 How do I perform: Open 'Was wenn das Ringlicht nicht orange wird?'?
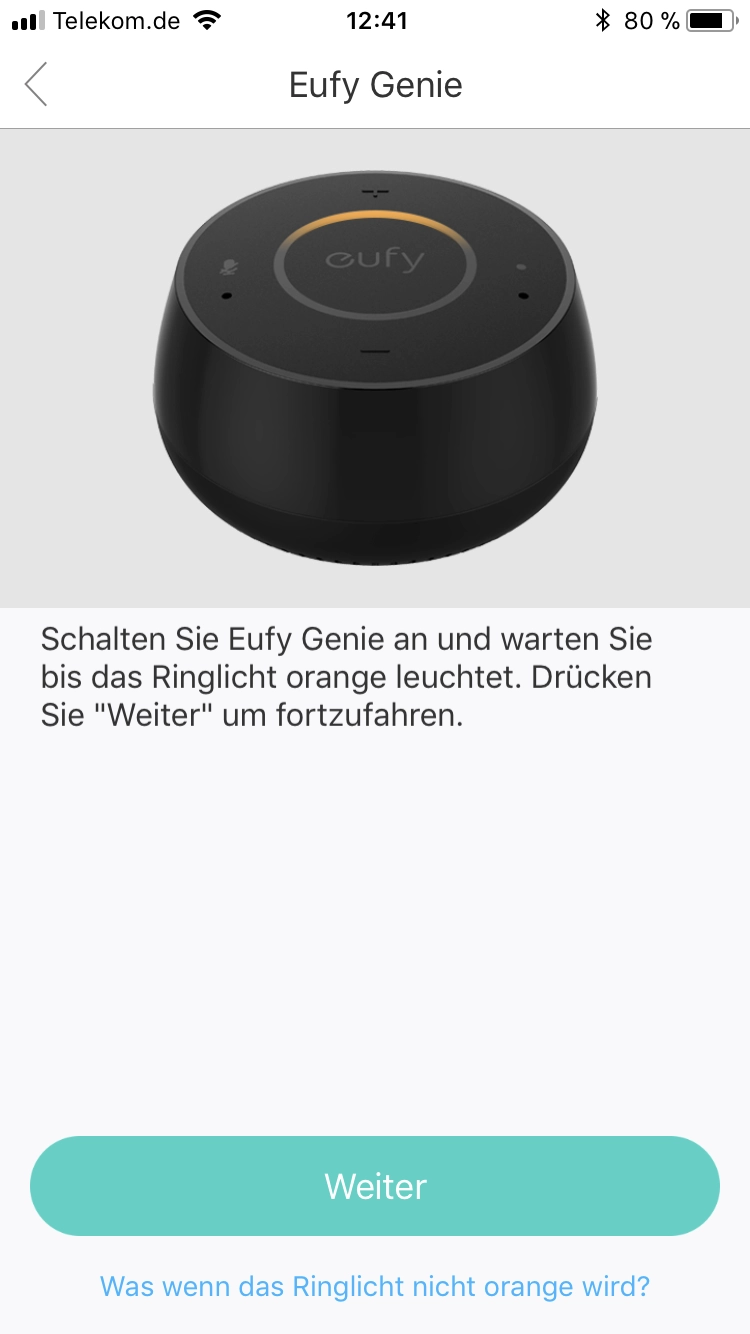pos(375,1285)
